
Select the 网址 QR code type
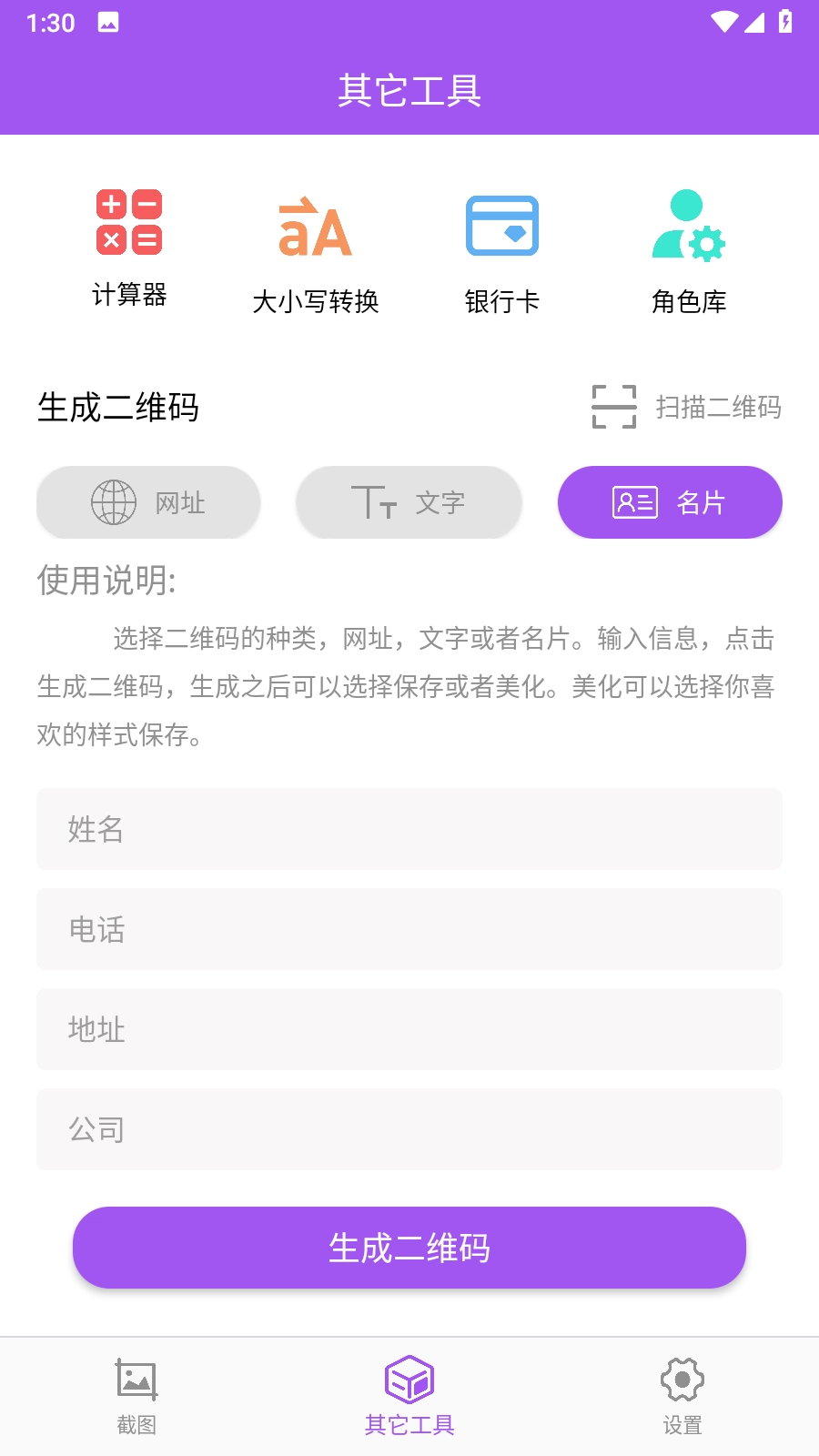pyautogui.click(x=148, y=502)
